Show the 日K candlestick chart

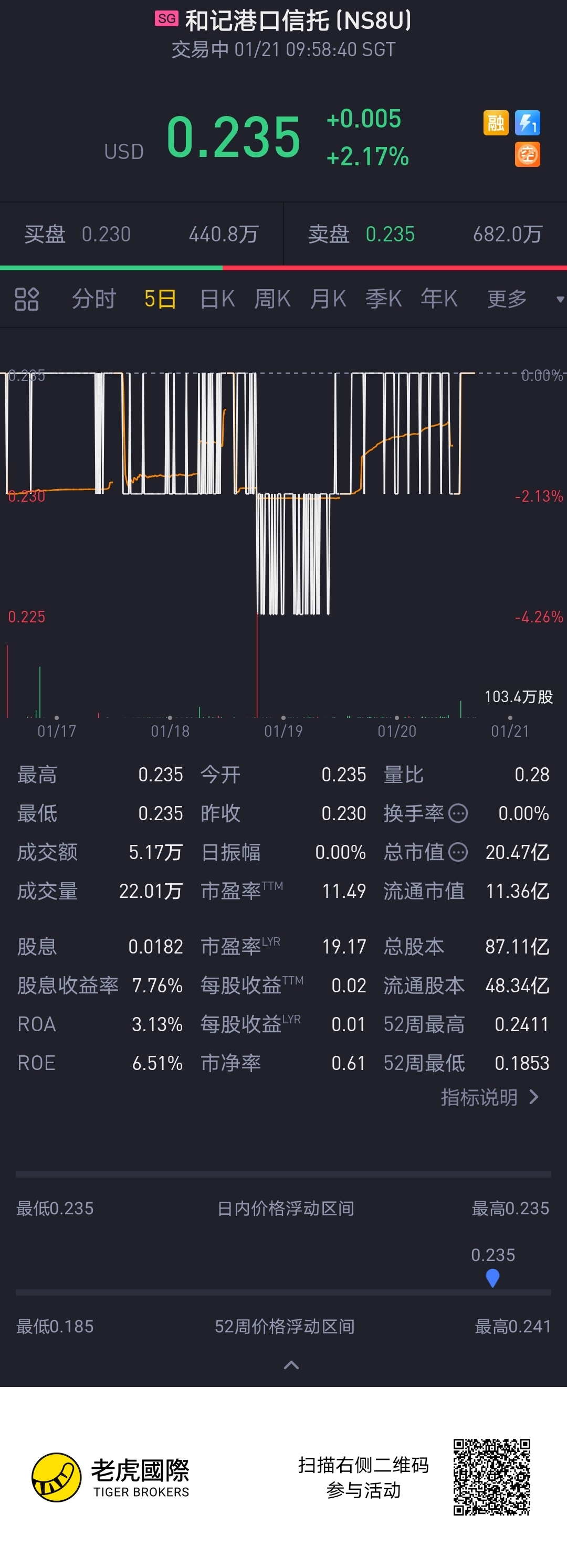coord(217,299)
